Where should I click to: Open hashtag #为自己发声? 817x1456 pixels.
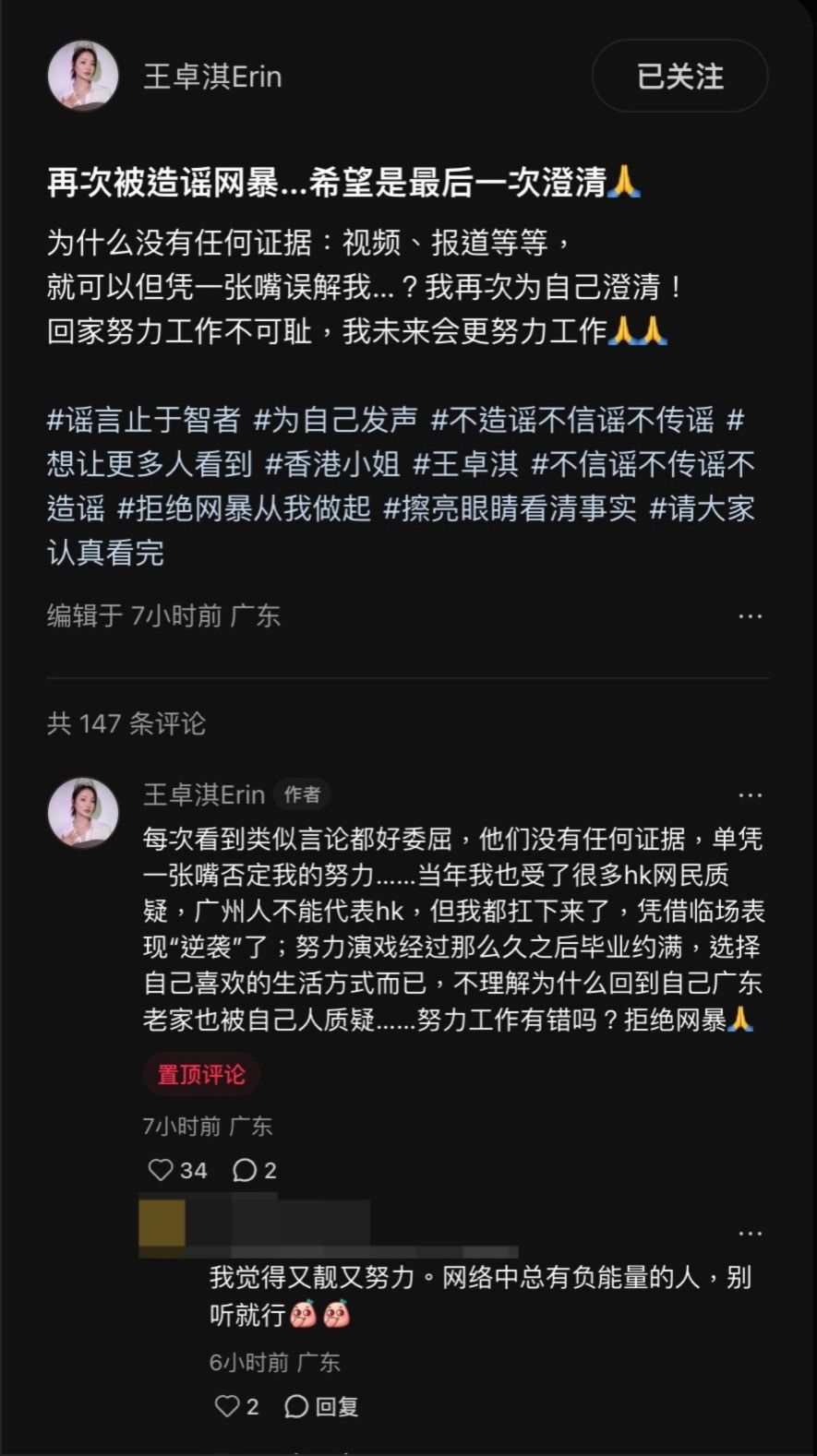click(x=336, y=421)
